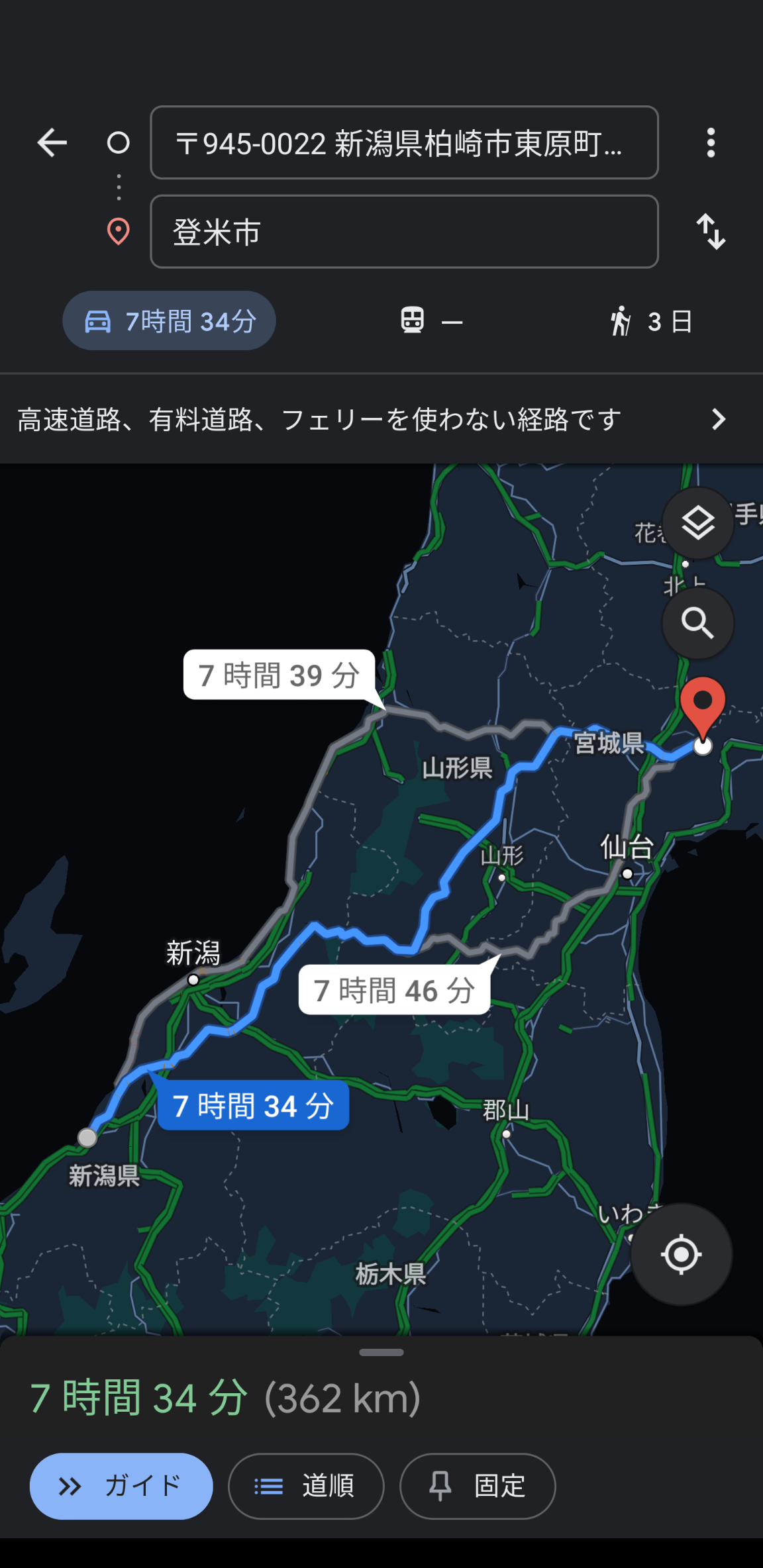This screenshot has width=763, height=1568.
Task: Edit the destination field 登米市
Action: pyautogui.click(x=404, y=232)
